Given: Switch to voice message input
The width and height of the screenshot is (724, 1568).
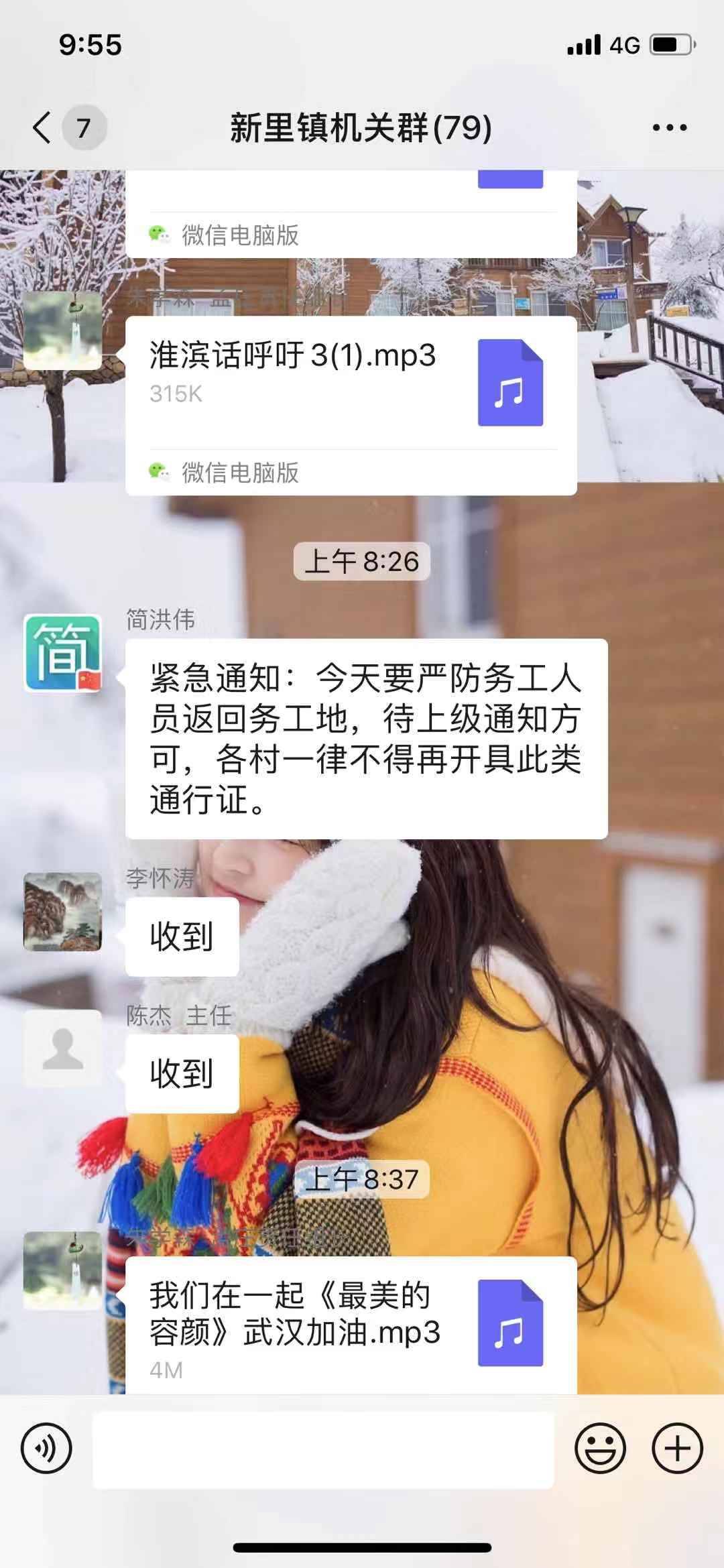Looking at the screenshot, I should [46, 1448].
